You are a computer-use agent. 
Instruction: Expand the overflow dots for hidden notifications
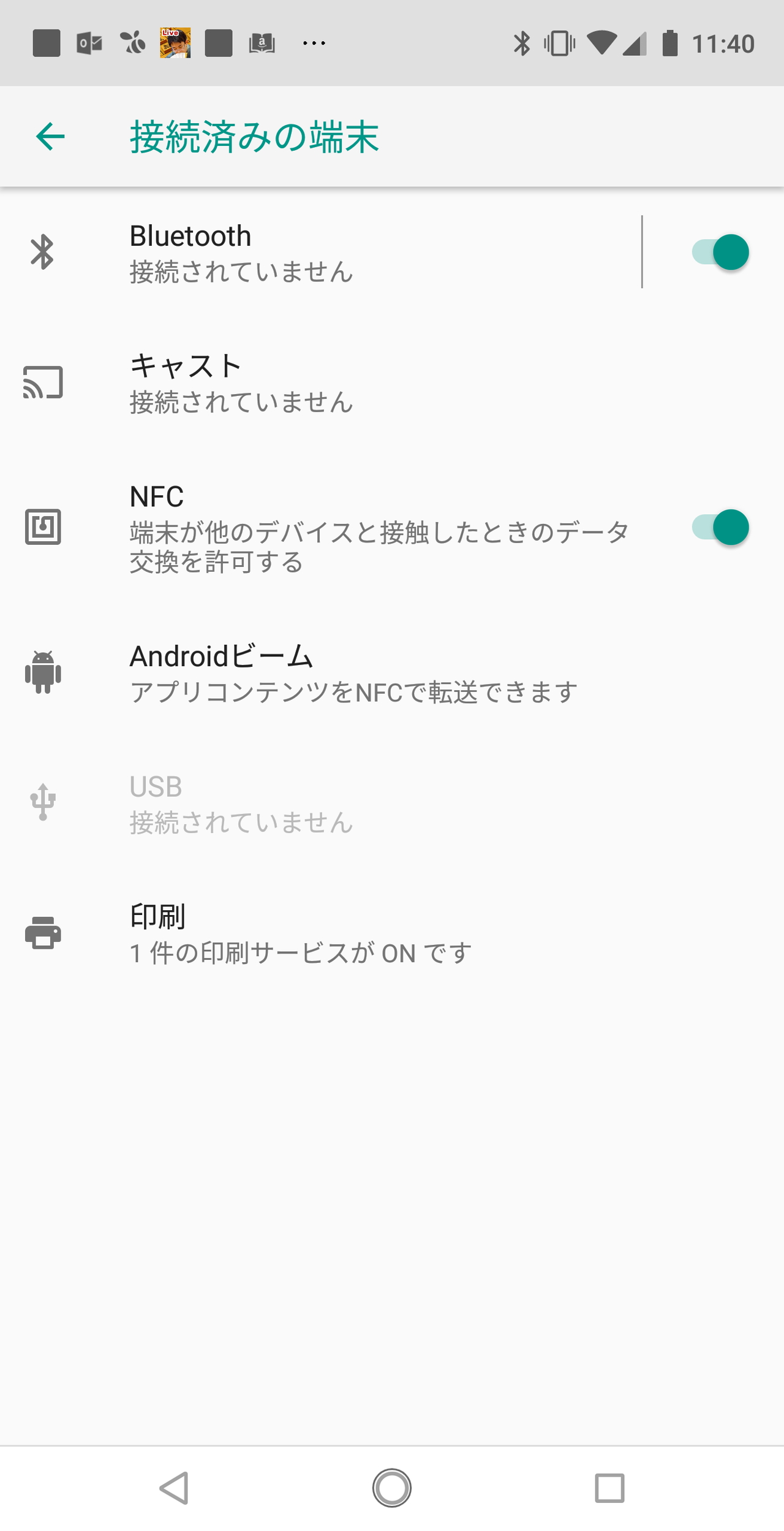tap(313, 43)
